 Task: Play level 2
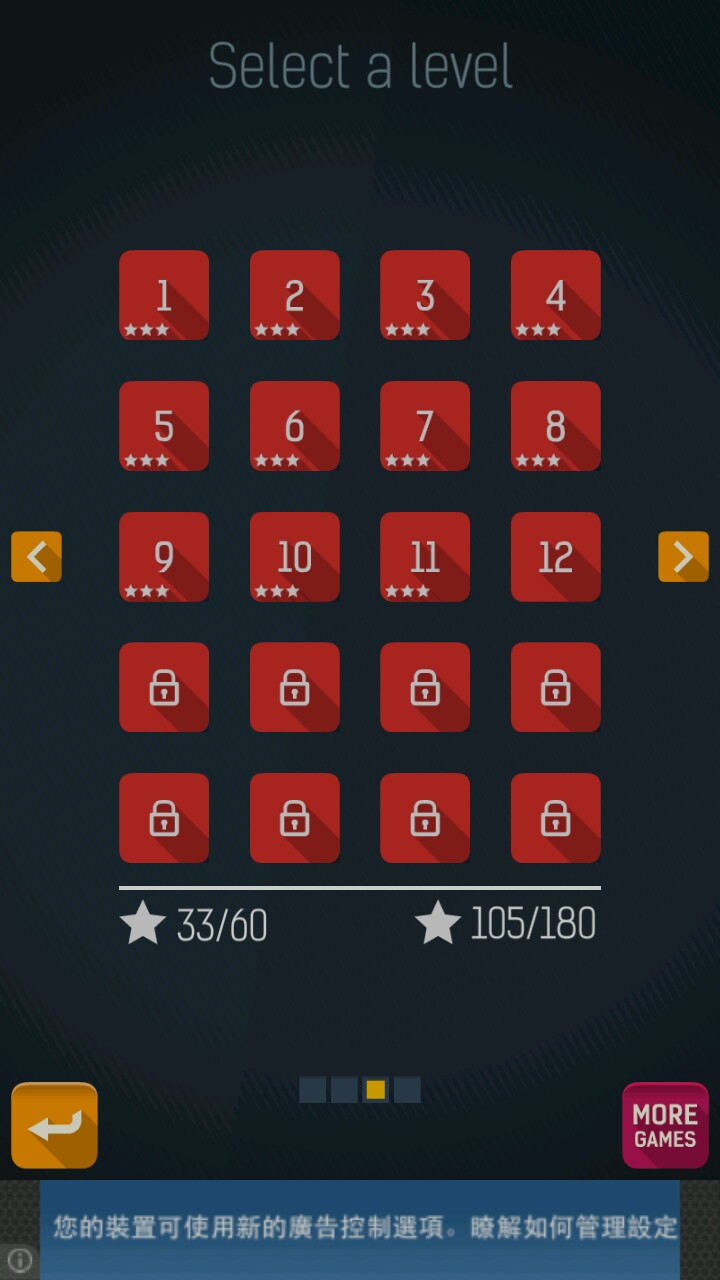point(295,295)
